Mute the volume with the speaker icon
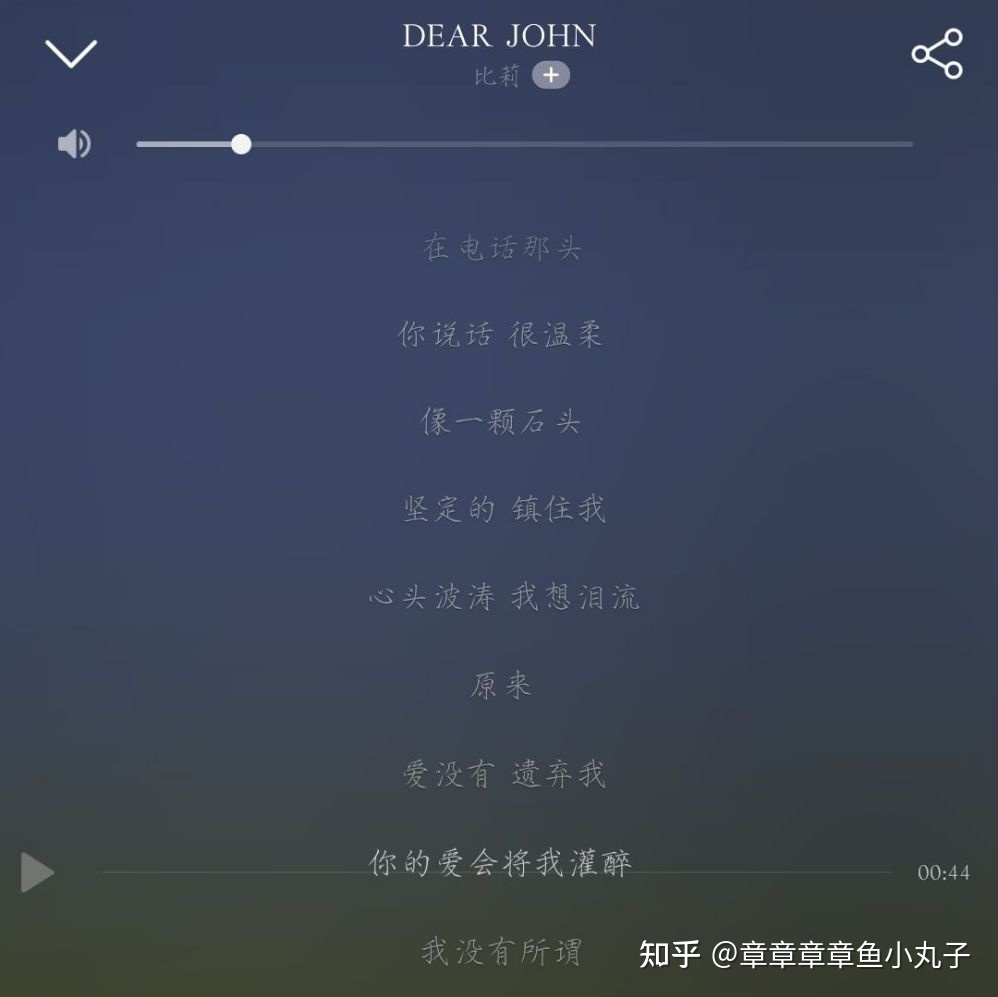Image resolution: width=998 pixels, height=997 pixels. click(x=74, y=144)
